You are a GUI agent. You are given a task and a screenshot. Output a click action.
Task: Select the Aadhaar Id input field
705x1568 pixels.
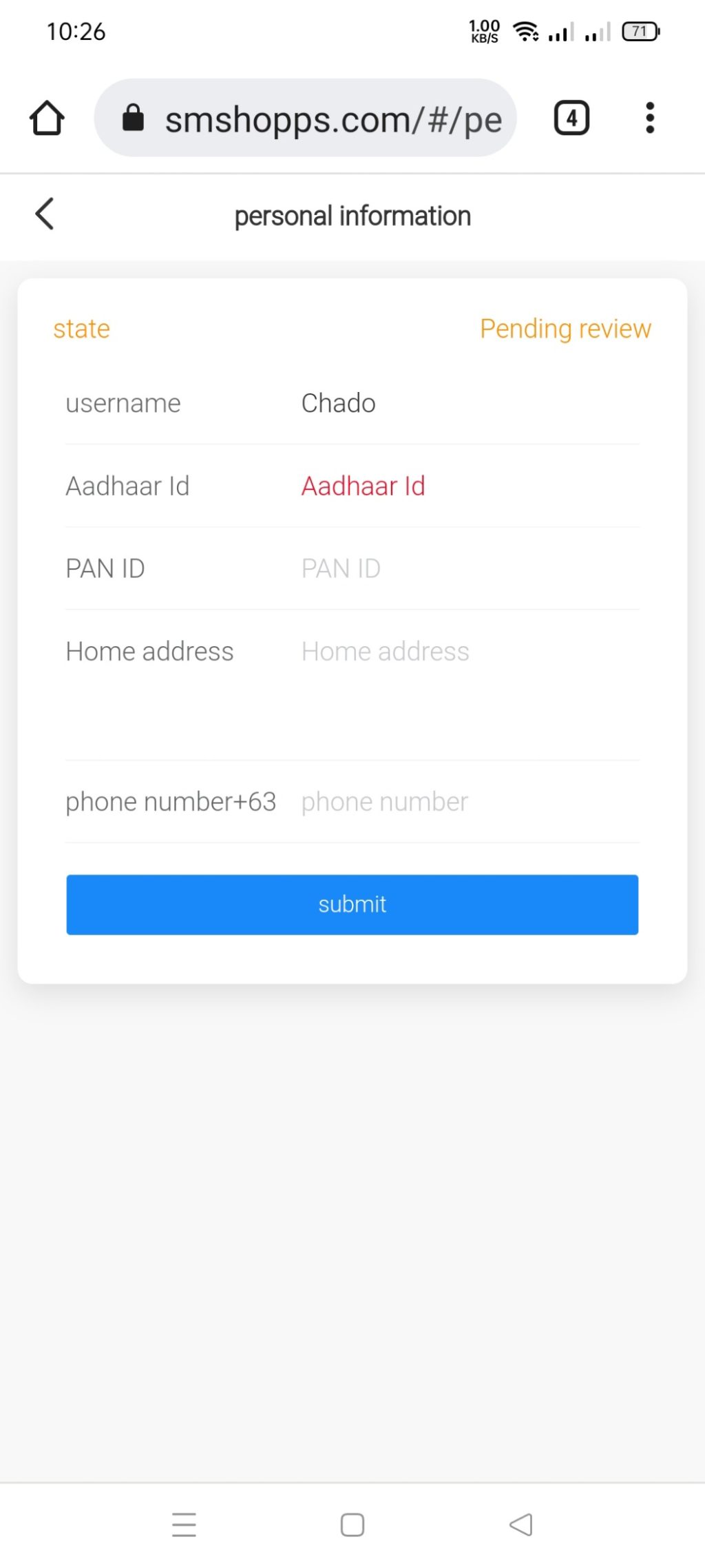click(x=468, y=486)
